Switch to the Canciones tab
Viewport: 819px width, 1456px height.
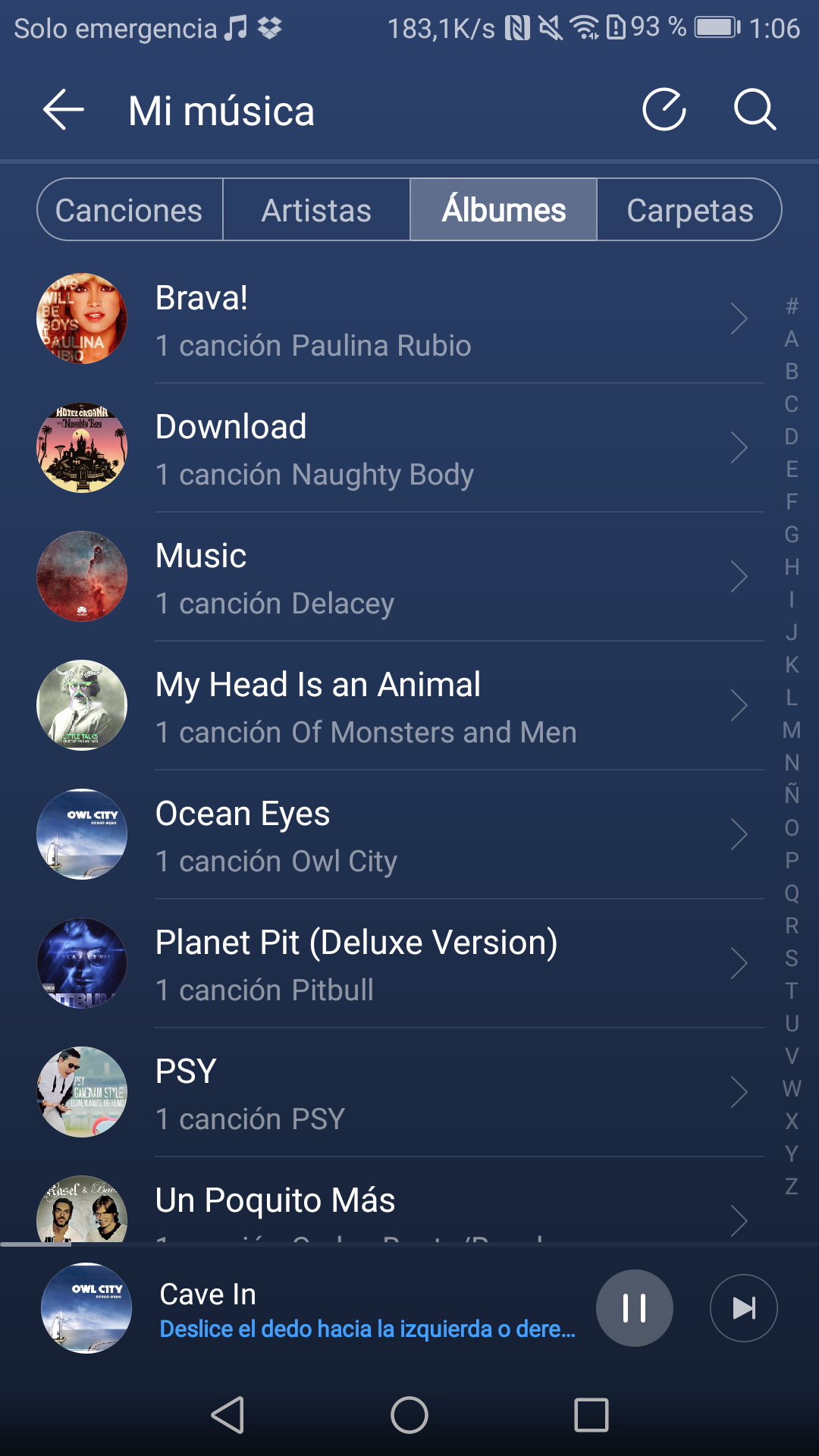pos(130,210)
